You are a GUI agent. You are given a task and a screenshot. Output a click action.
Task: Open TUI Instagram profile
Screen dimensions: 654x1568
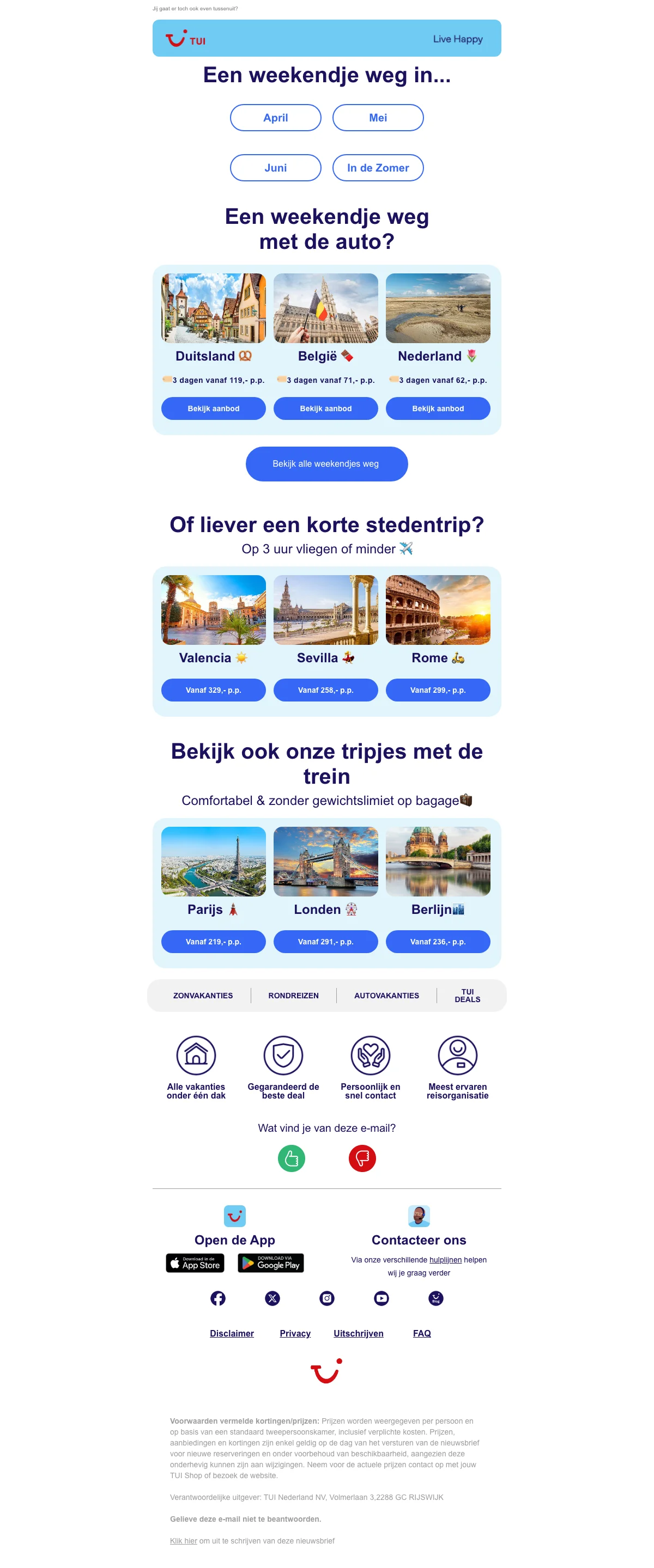(326, 1298)
